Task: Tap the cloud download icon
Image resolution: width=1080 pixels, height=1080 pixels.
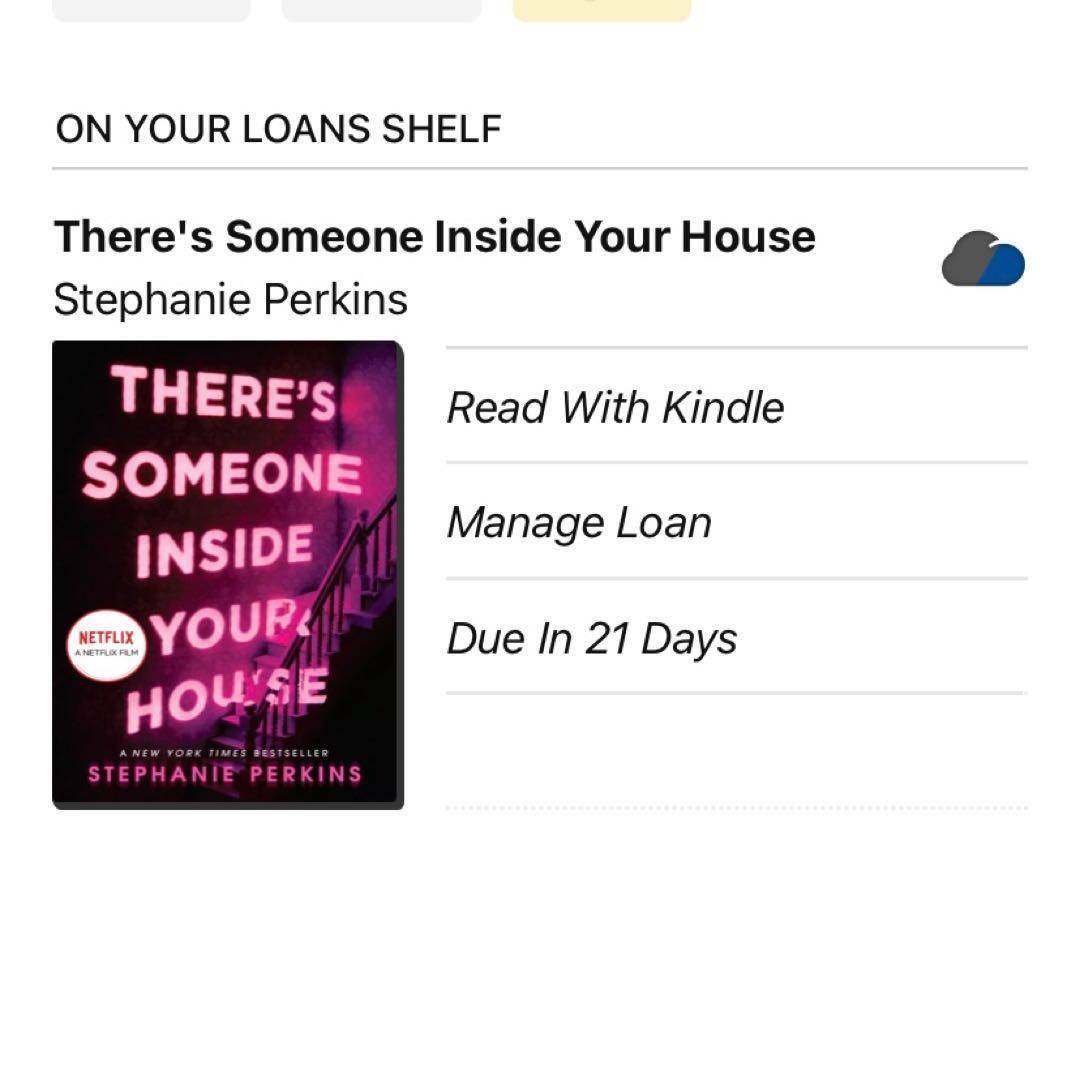Action: point(983,260)
